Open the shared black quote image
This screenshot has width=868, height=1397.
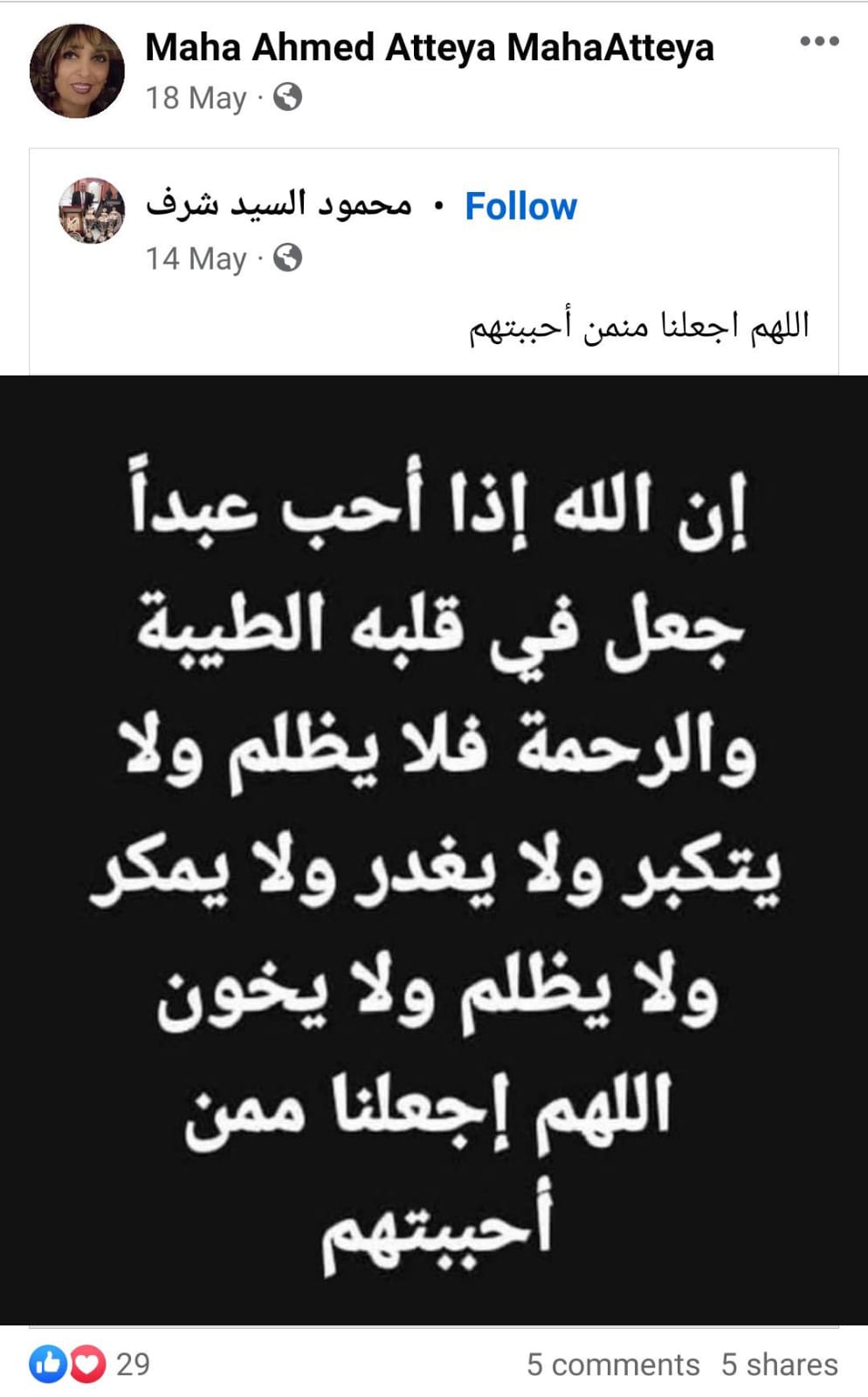click(434, 850)
